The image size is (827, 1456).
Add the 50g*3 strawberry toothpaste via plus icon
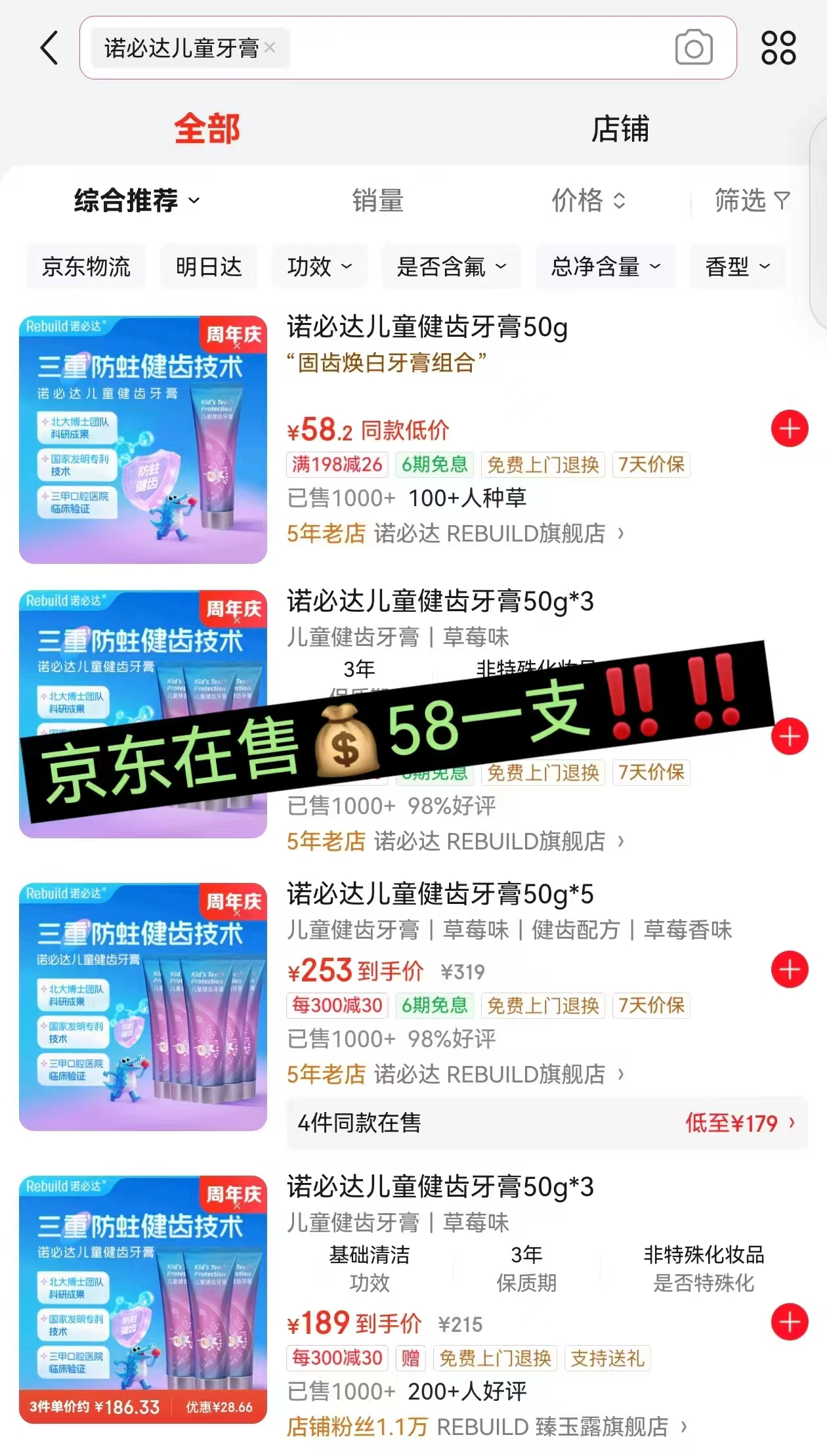790,737
